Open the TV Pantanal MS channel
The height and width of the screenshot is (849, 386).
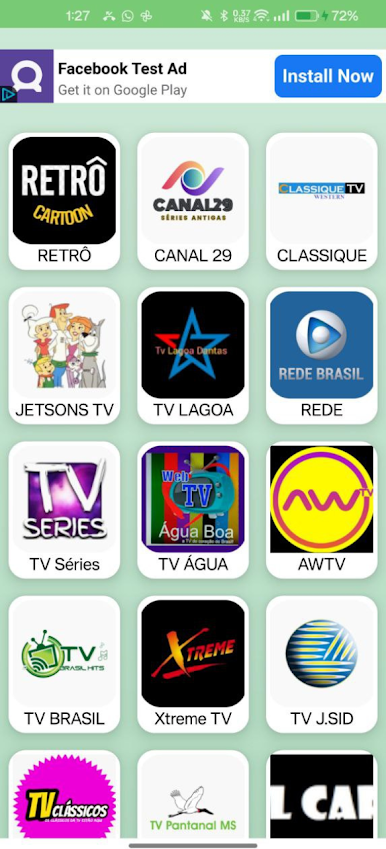point(193,795)
